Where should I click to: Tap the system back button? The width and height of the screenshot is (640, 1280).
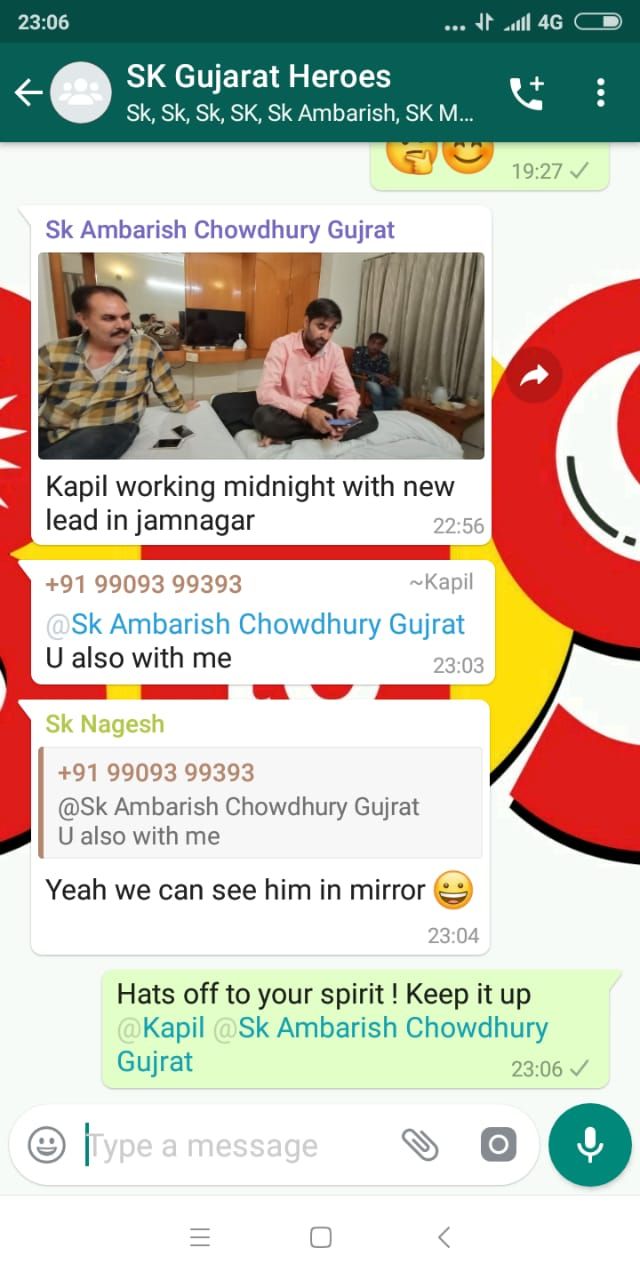444,1237
